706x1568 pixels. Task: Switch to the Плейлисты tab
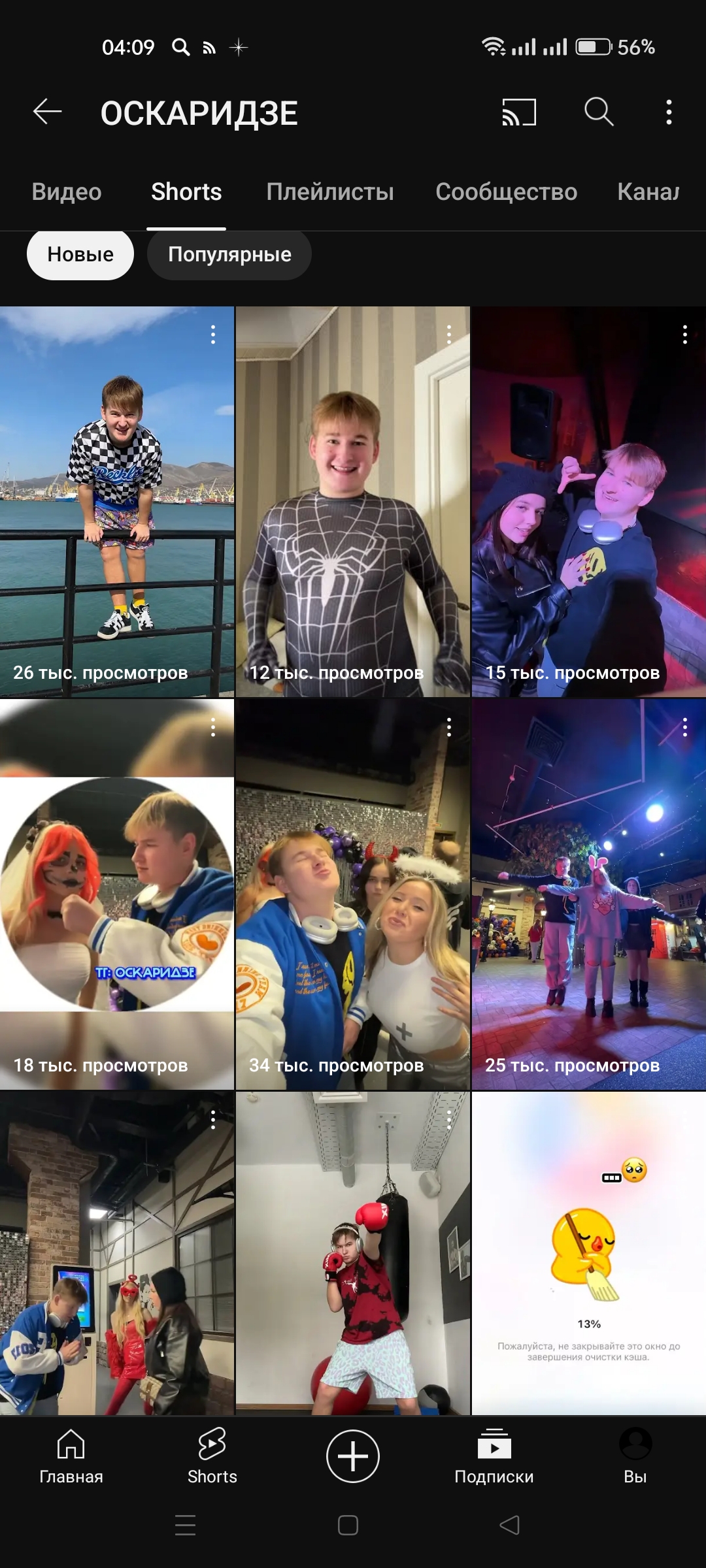[x=330, y=192]
